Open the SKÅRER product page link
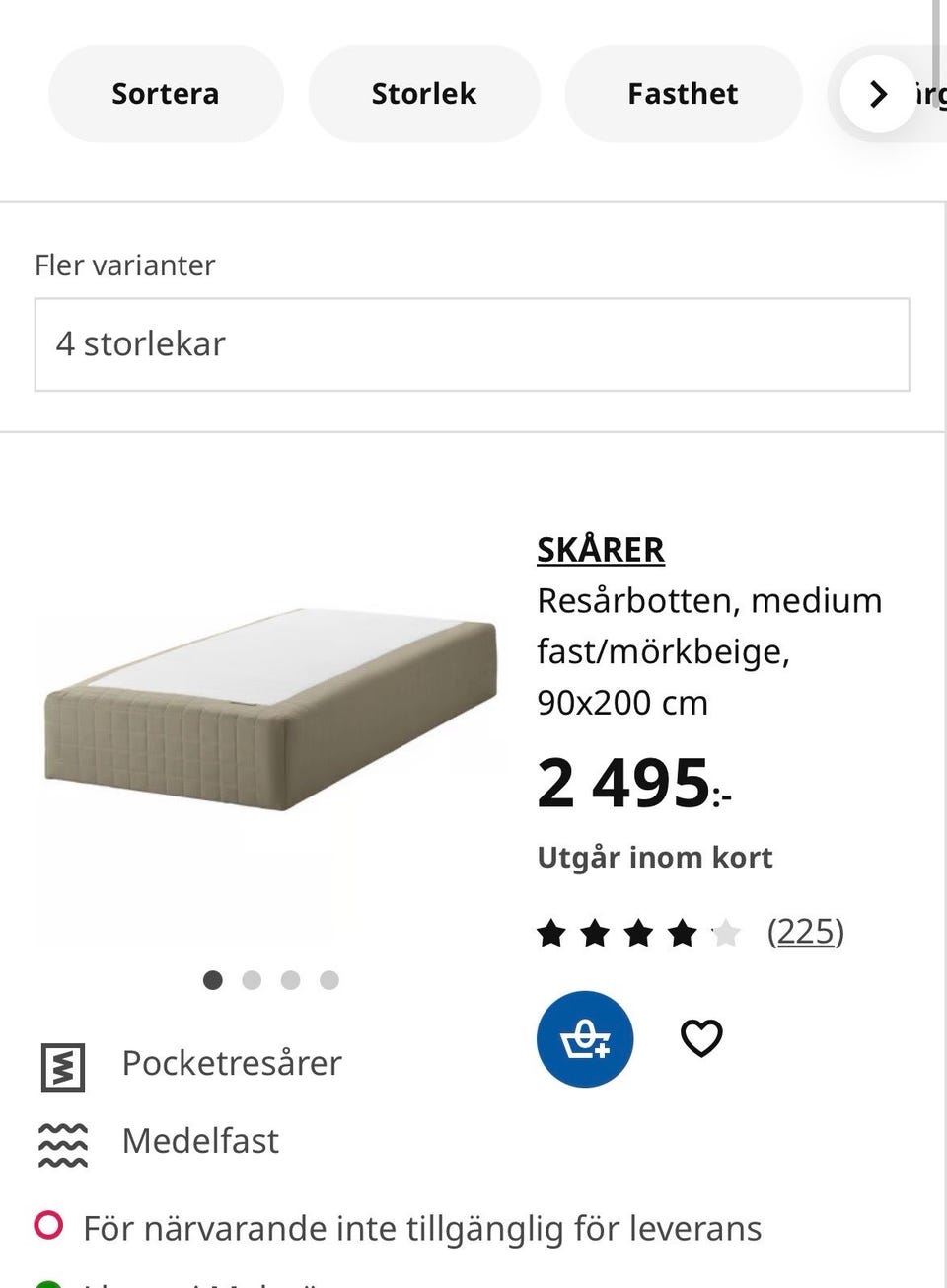 point(600,549)
